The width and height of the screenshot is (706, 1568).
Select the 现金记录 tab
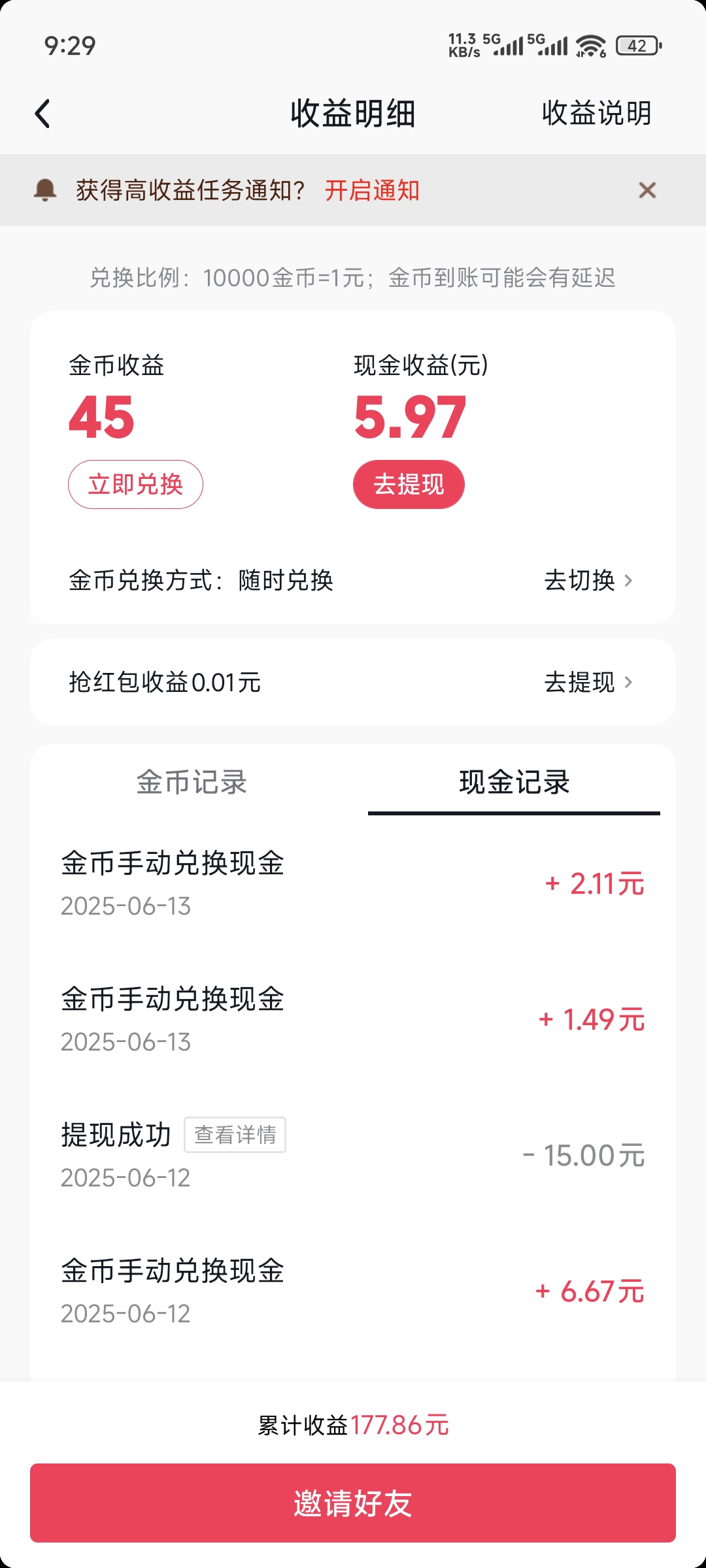pyautogui.click(x=514, y=782)
